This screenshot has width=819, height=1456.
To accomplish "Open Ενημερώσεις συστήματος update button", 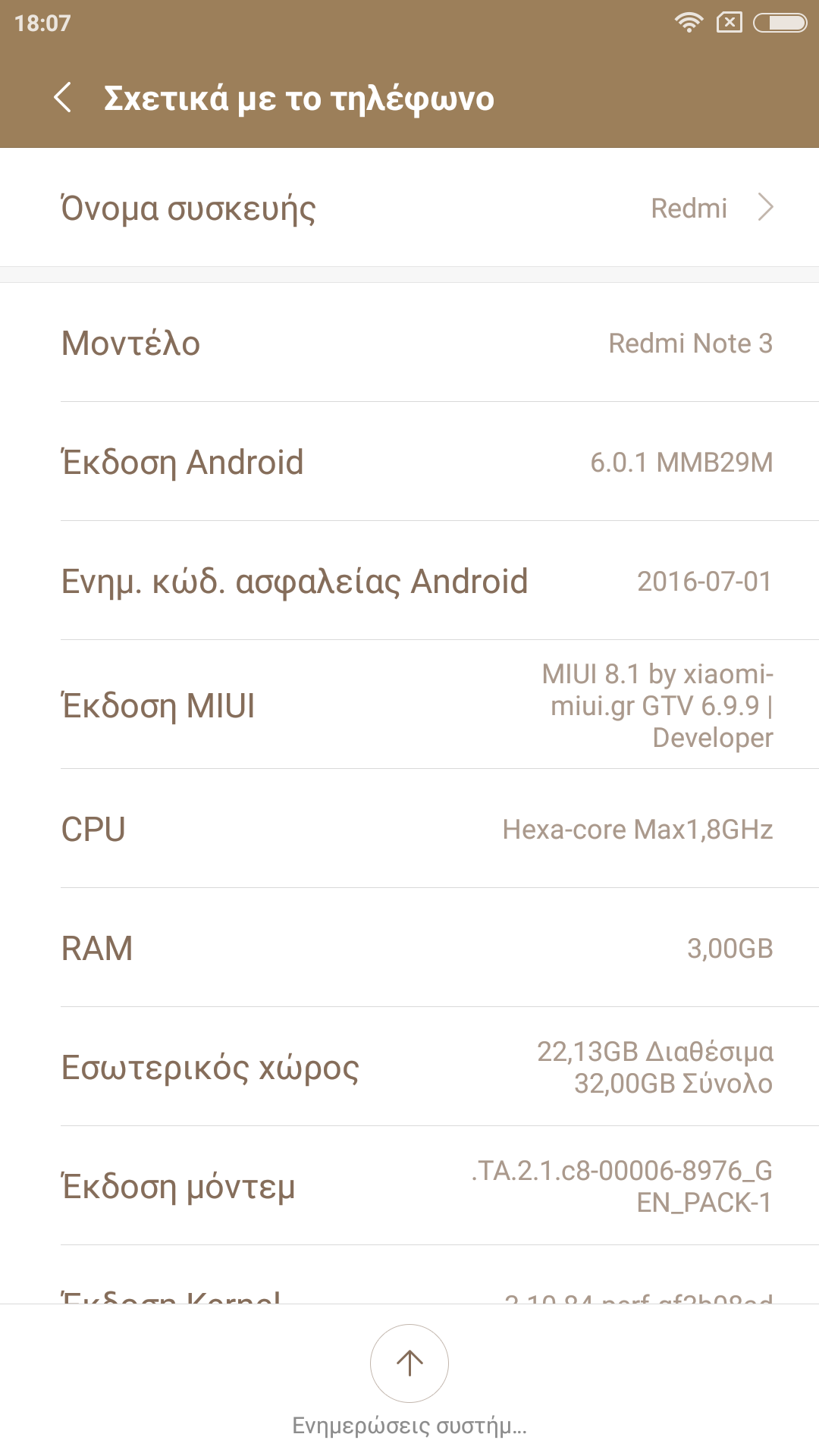I will 409,1363.
